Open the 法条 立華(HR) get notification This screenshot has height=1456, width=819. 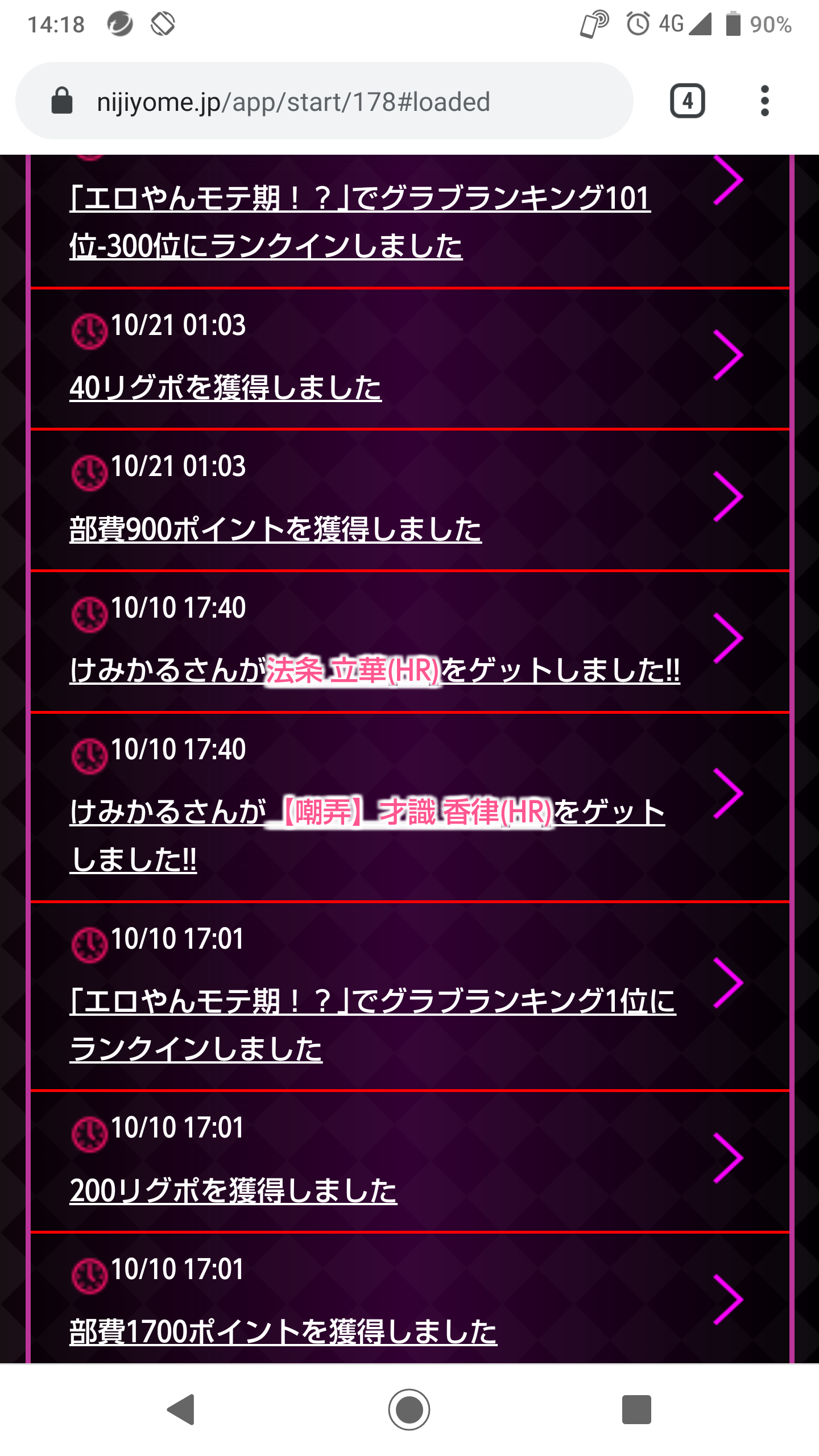[x=374, y=671]
